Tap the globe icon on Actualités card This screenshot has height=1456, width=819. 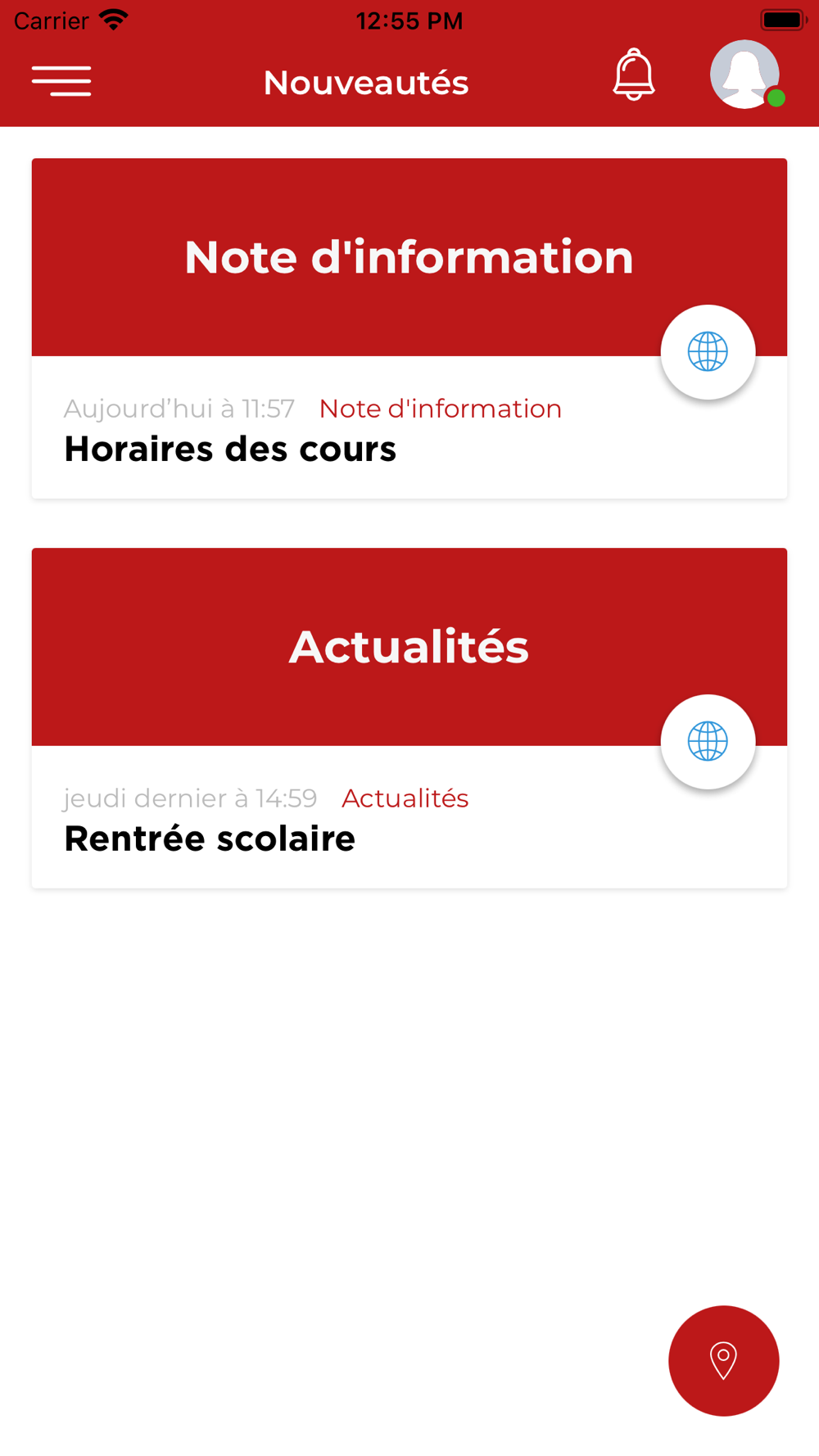[x=708, y=742]
